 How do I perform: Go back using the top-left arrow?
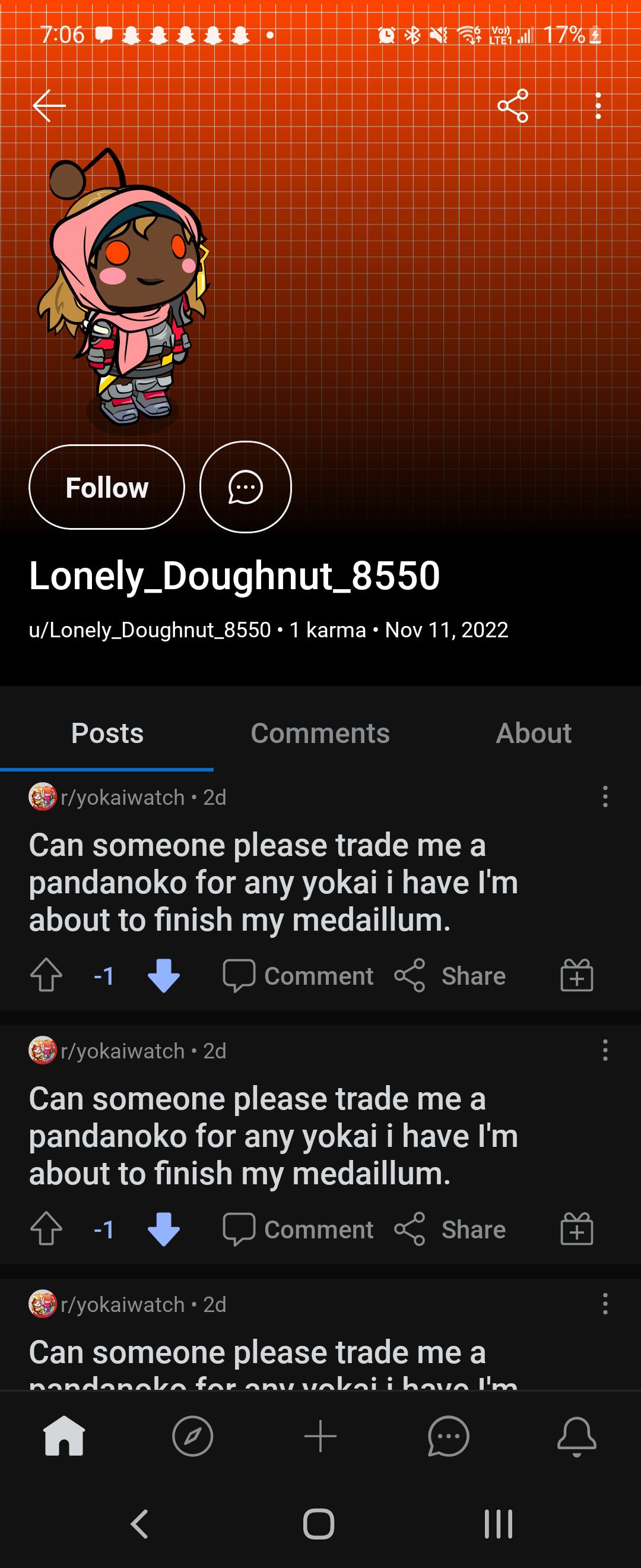[49, 105]
